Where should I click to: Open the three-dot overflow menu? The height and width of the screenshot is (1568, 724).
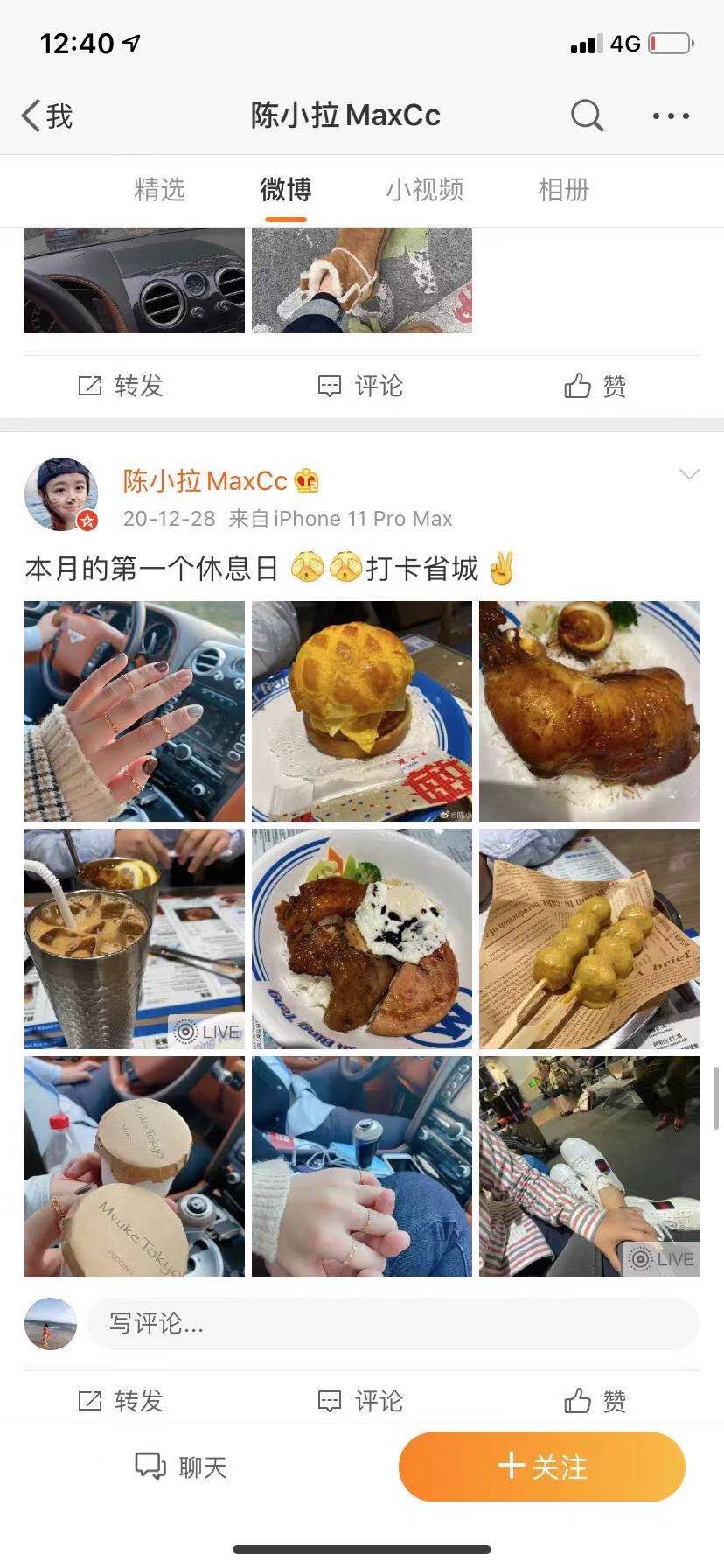coord(671,115)
